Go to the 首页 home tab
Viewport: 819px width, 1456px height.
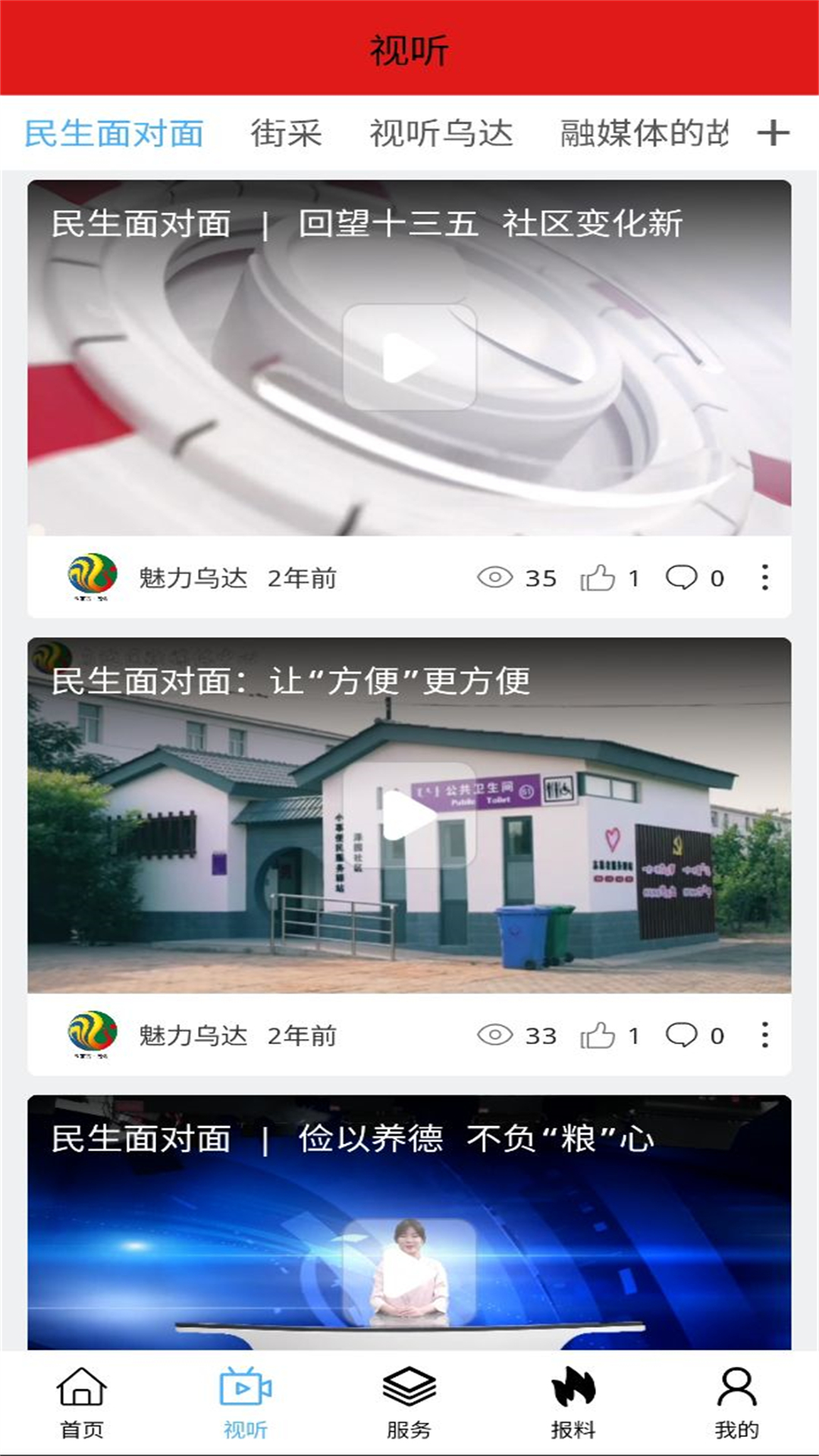[x=82, y=1403]
